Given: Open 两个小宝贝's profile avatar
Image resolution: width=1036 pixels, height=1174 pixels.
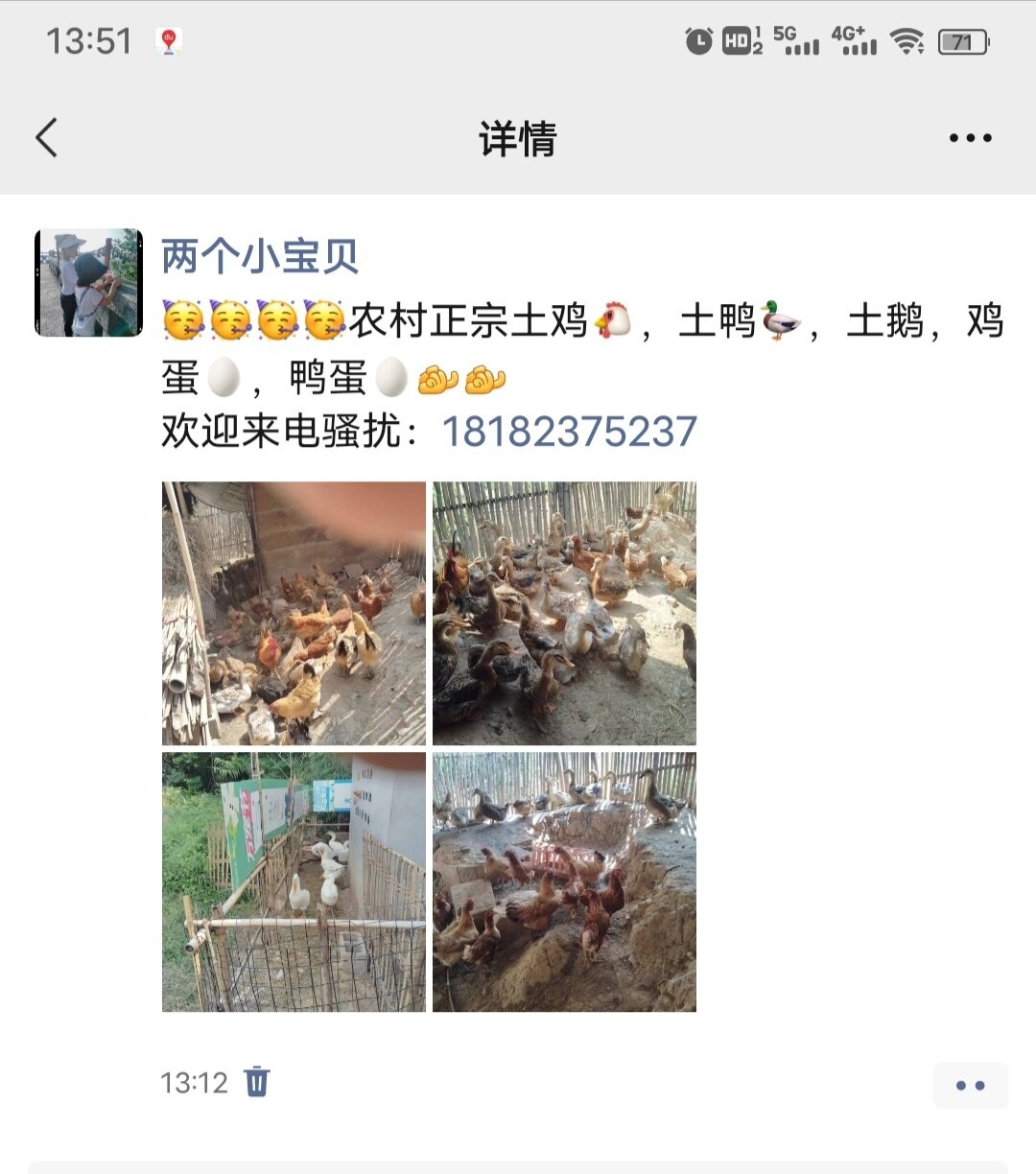Looking at the screenshot, I should point(88,283).
